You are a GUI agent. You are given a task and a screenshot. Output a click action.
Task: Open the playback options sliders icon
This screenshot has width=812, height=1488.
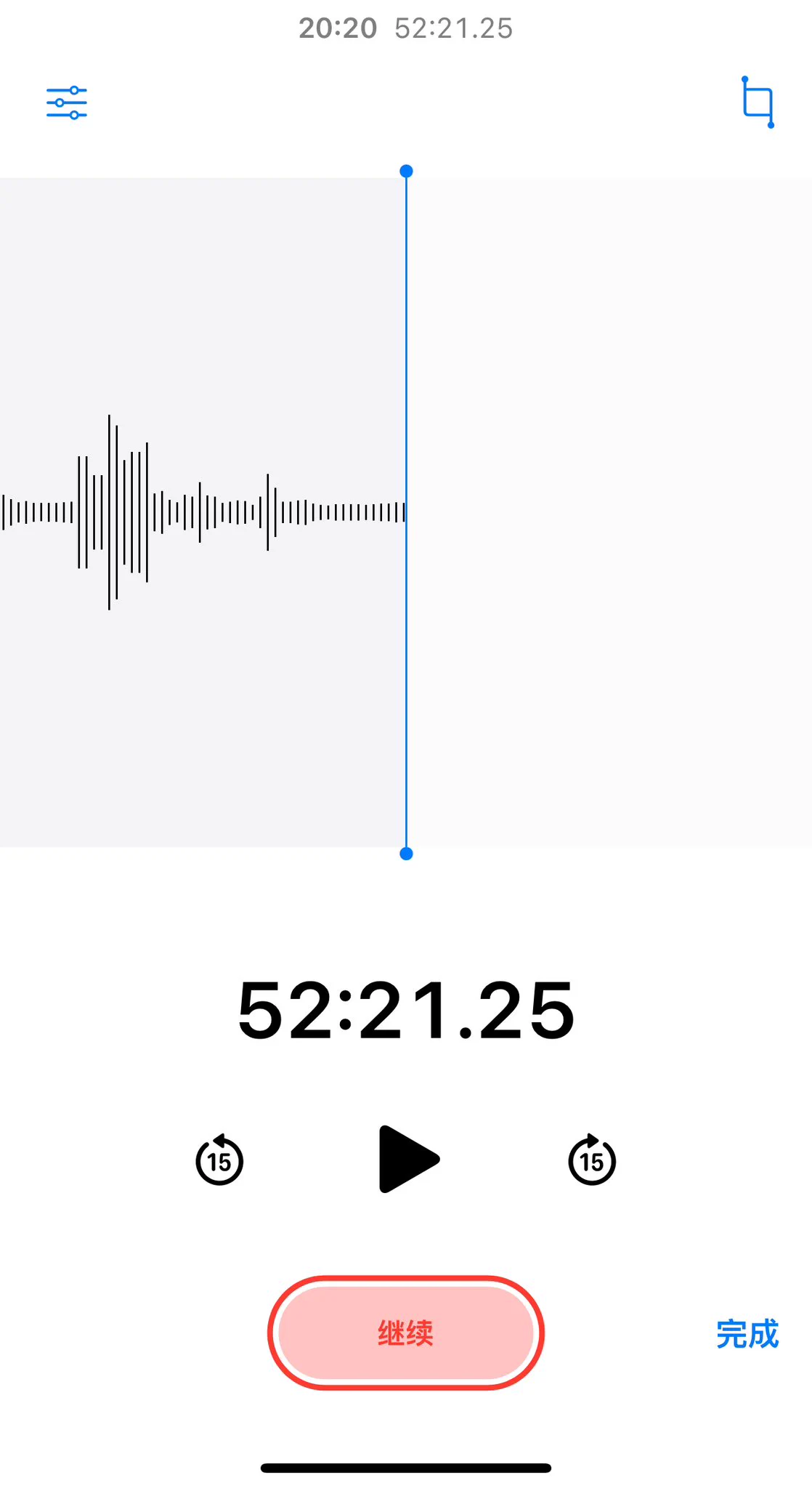pyautogui.click(x=67, y=102)
